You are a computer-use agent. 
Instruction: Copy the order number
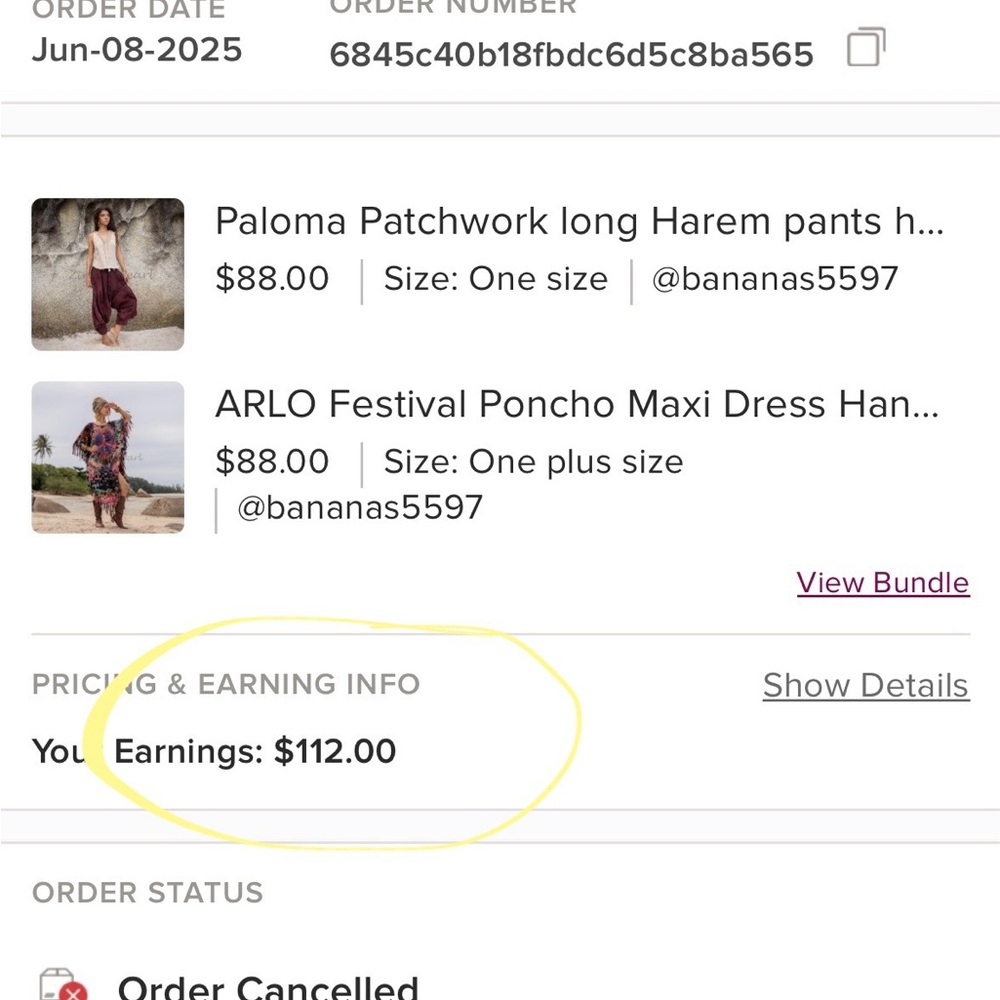pyautogui.click(x=866, y=48)
